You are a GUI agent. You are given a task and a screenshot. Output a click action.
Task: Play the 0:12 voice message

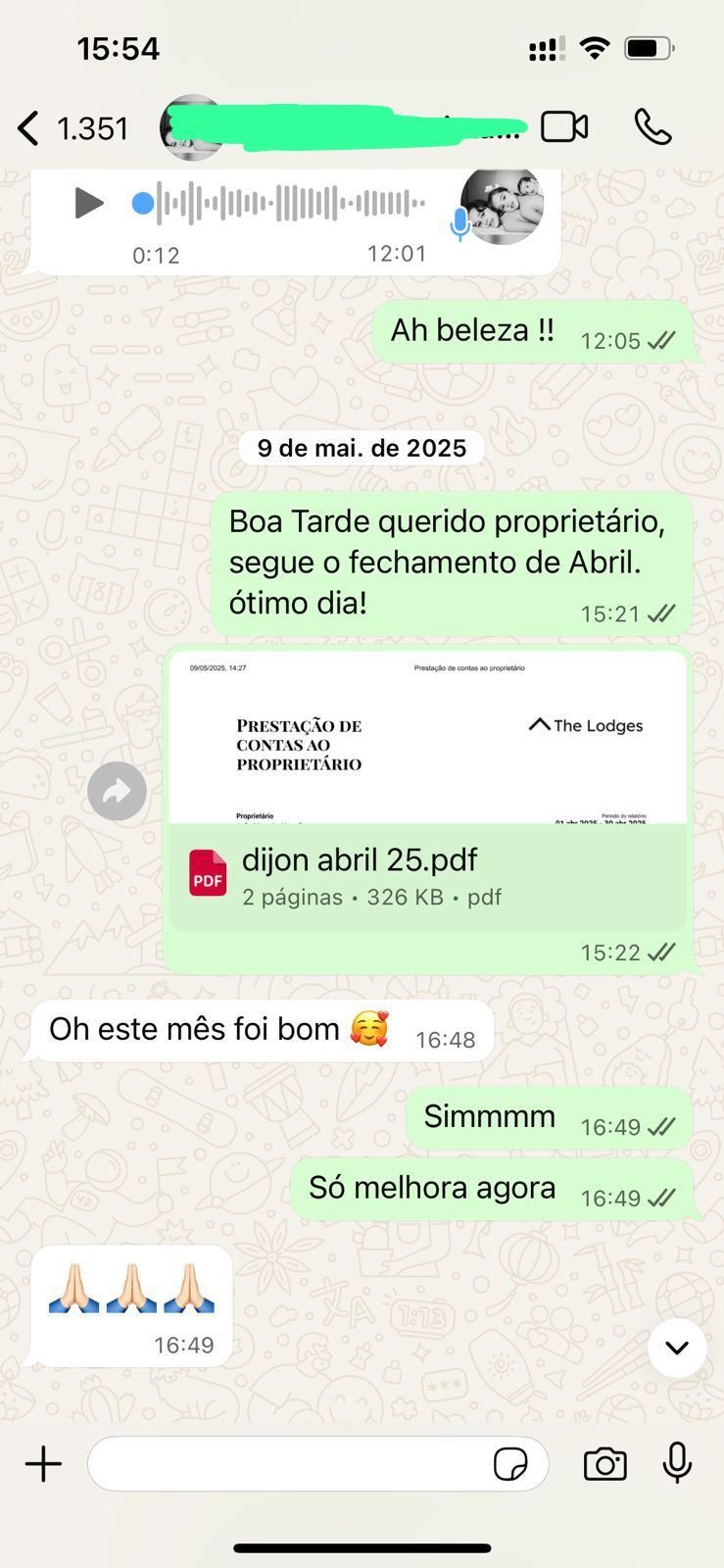pyautogui.click(x=89, y=204)
